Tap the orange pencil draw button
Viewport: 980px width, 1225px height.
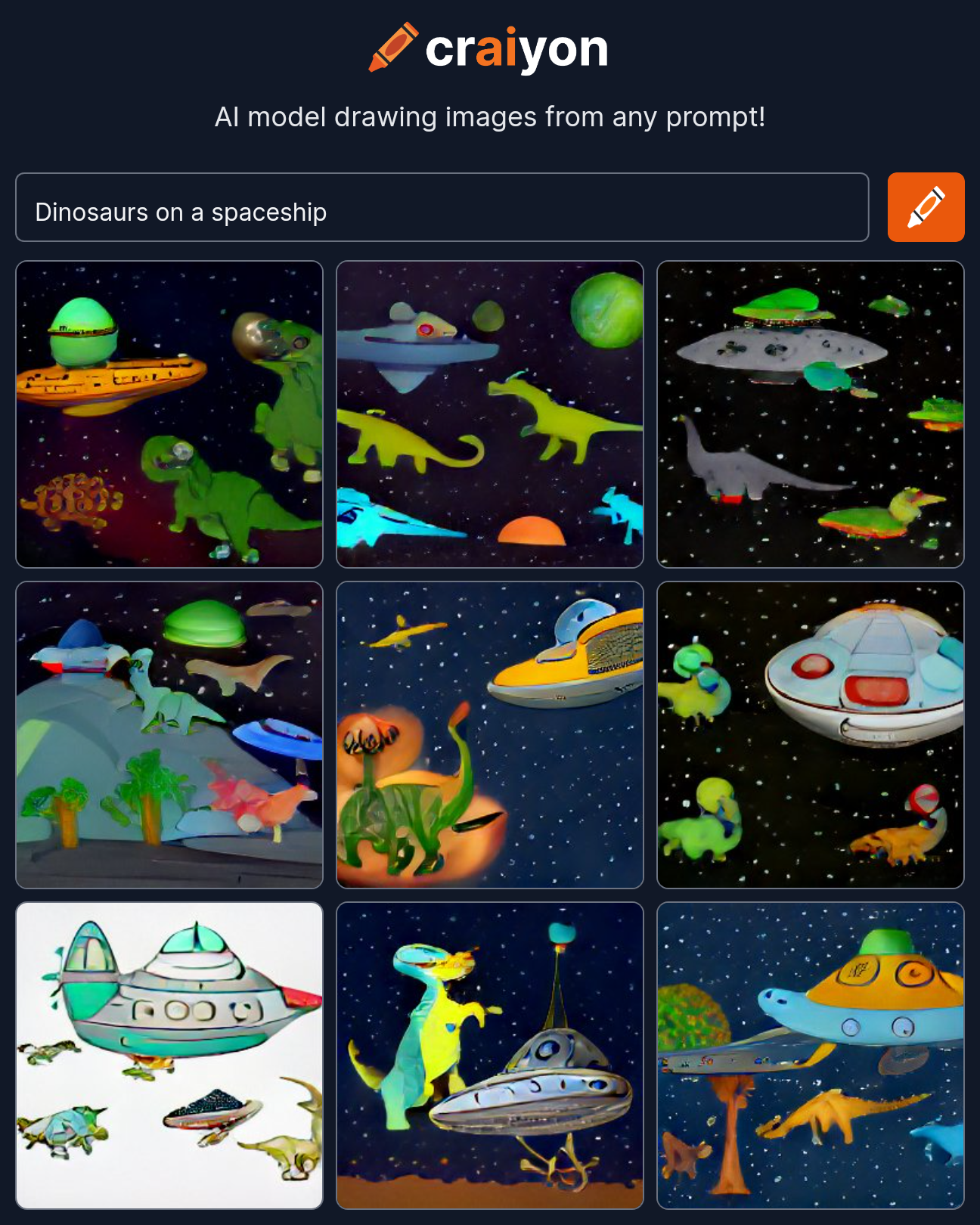point(926,208)
